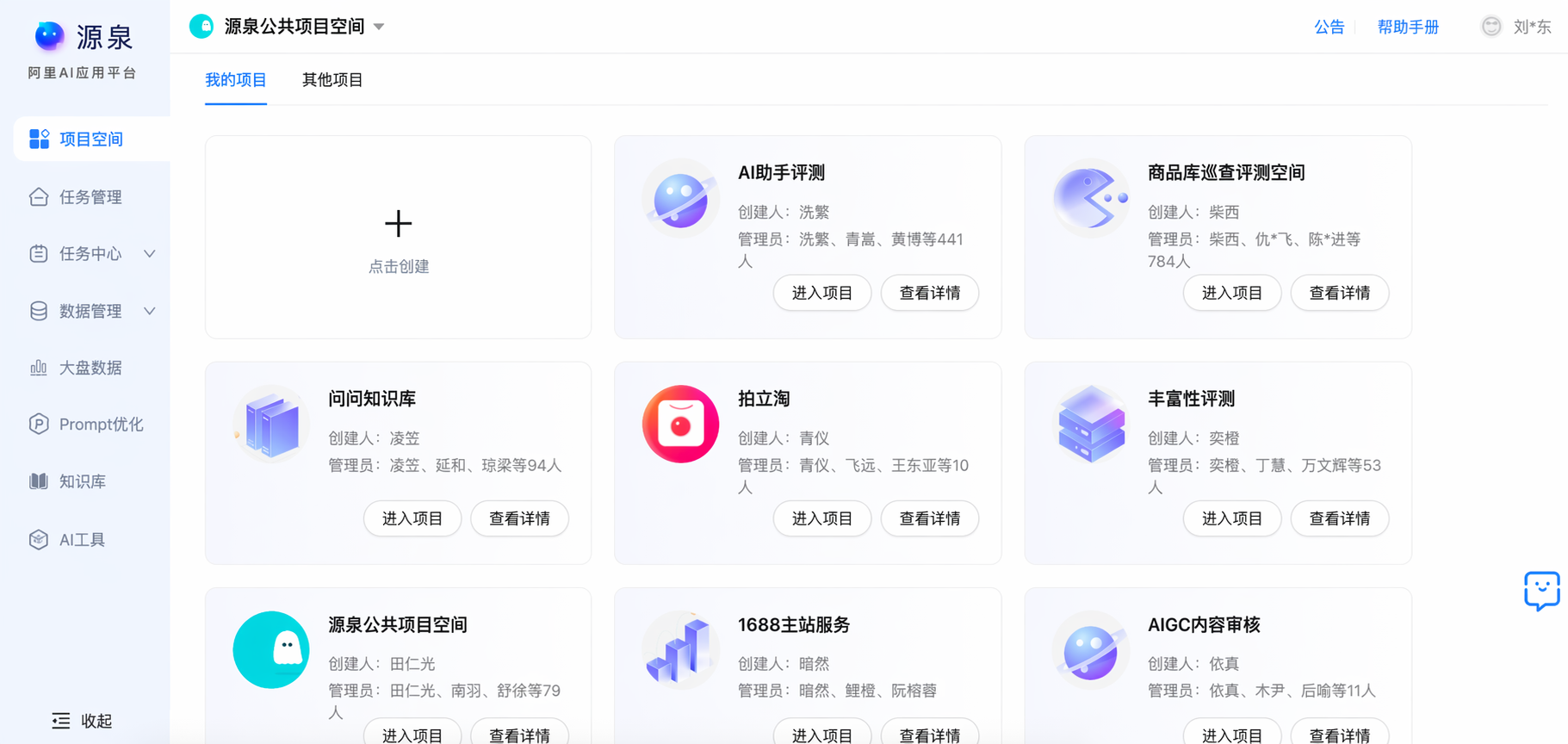
Task: Expand the 数据管理 sidebar menu
Action: point(91,311)
